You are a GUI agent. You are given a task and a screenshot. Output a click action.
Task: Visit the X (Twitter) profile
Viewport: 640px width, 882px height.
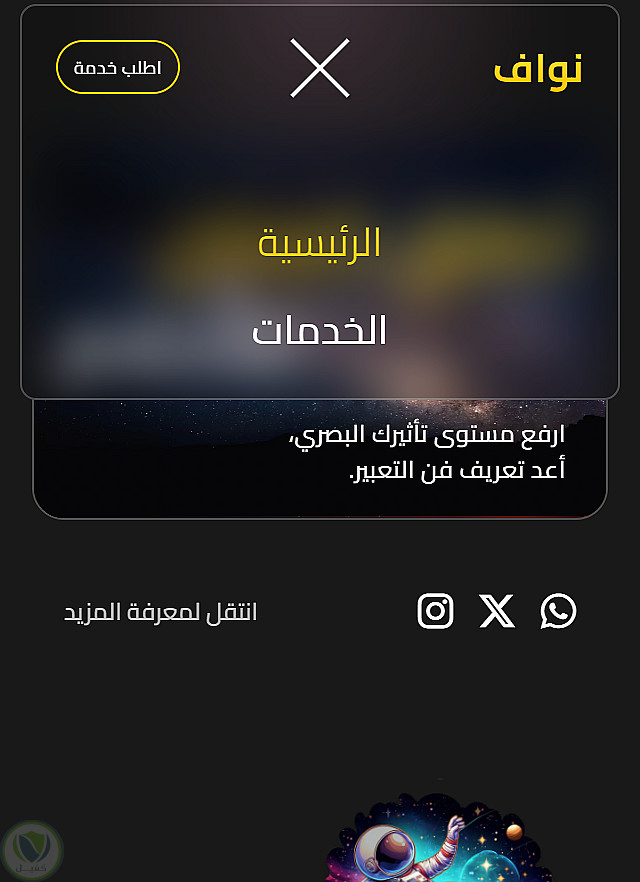[497, 611]
